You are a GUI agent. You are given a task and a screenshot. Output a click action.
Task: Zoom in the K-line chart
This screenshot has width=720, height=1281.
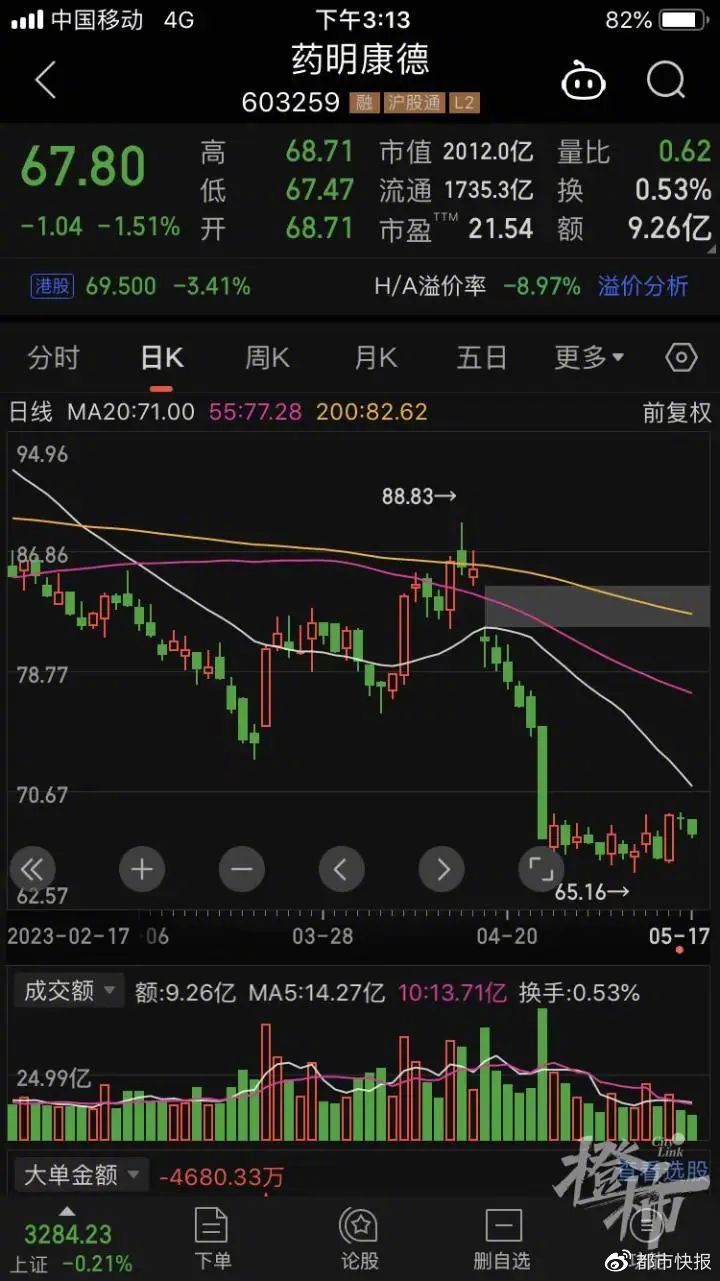[x=142, y=869]
